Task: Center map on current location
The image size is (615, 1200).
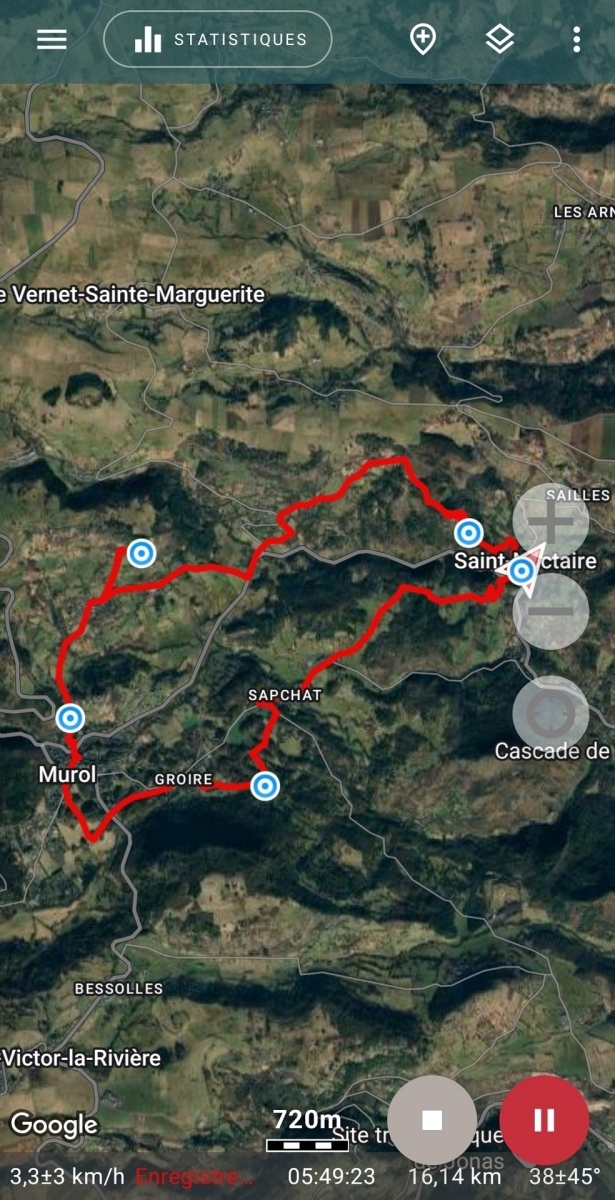Action: point(550,713)
